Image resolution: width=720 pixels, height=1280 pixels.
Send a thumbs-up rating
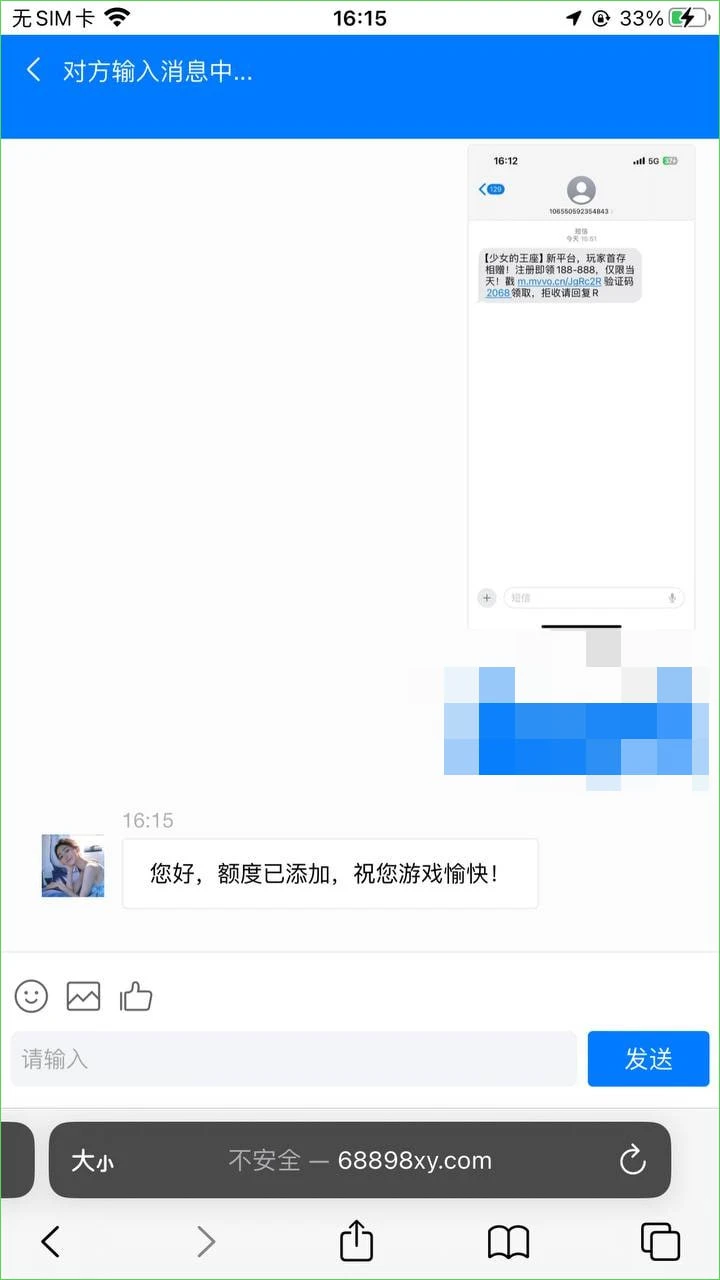click(136, 996)
